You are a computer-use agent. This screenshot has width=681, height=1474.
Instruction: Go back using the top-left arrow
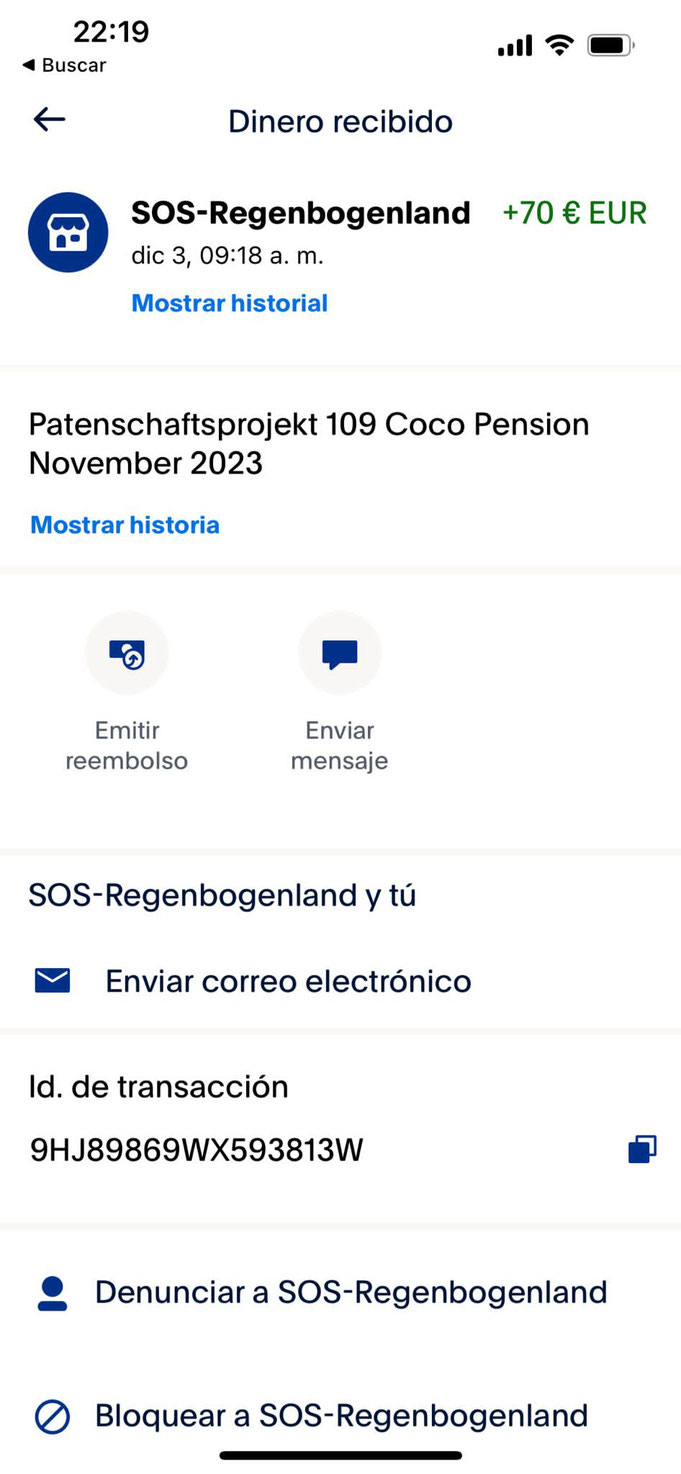(x=49, y=120)
